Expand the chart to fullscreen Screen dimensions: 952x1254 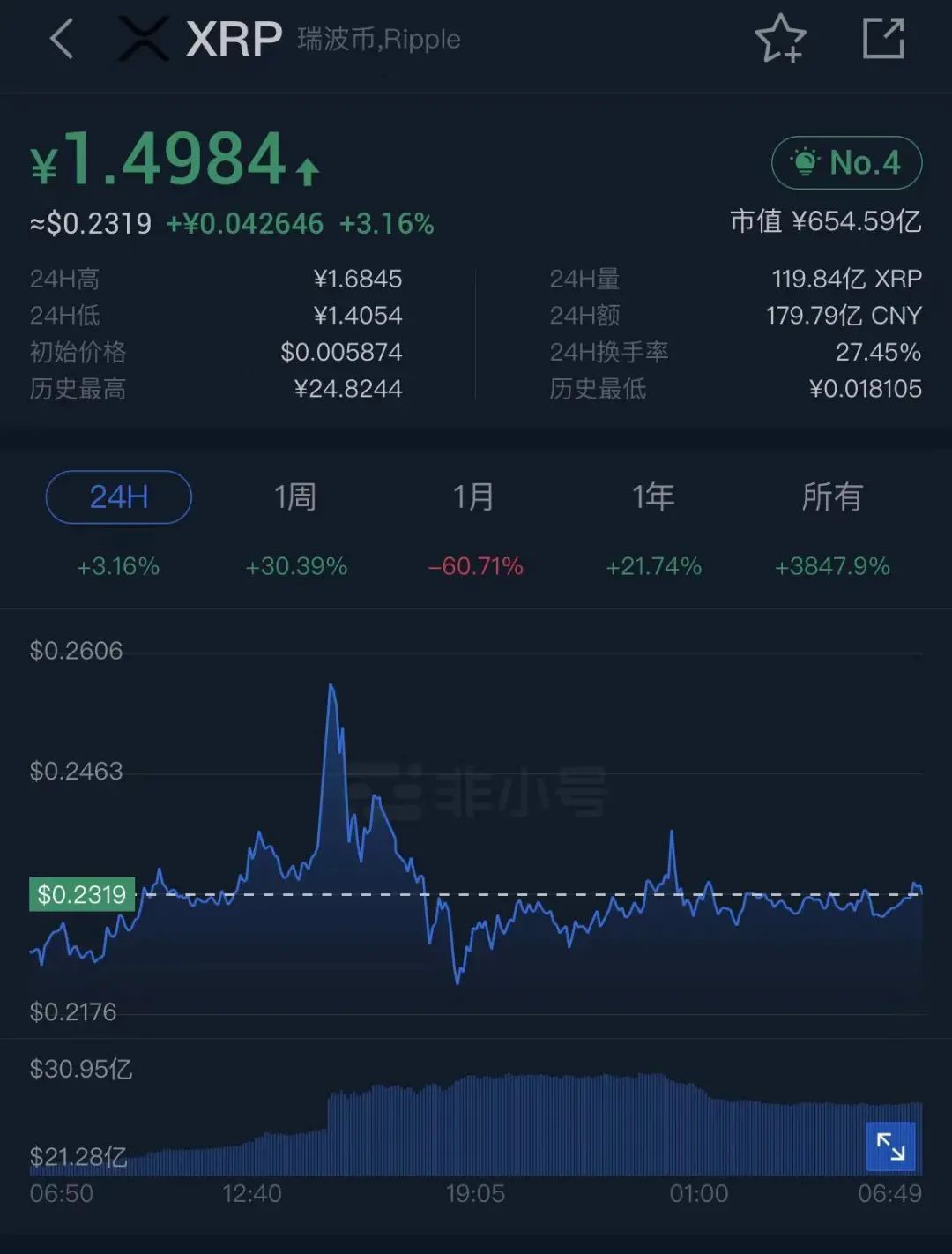(890, 1146)
